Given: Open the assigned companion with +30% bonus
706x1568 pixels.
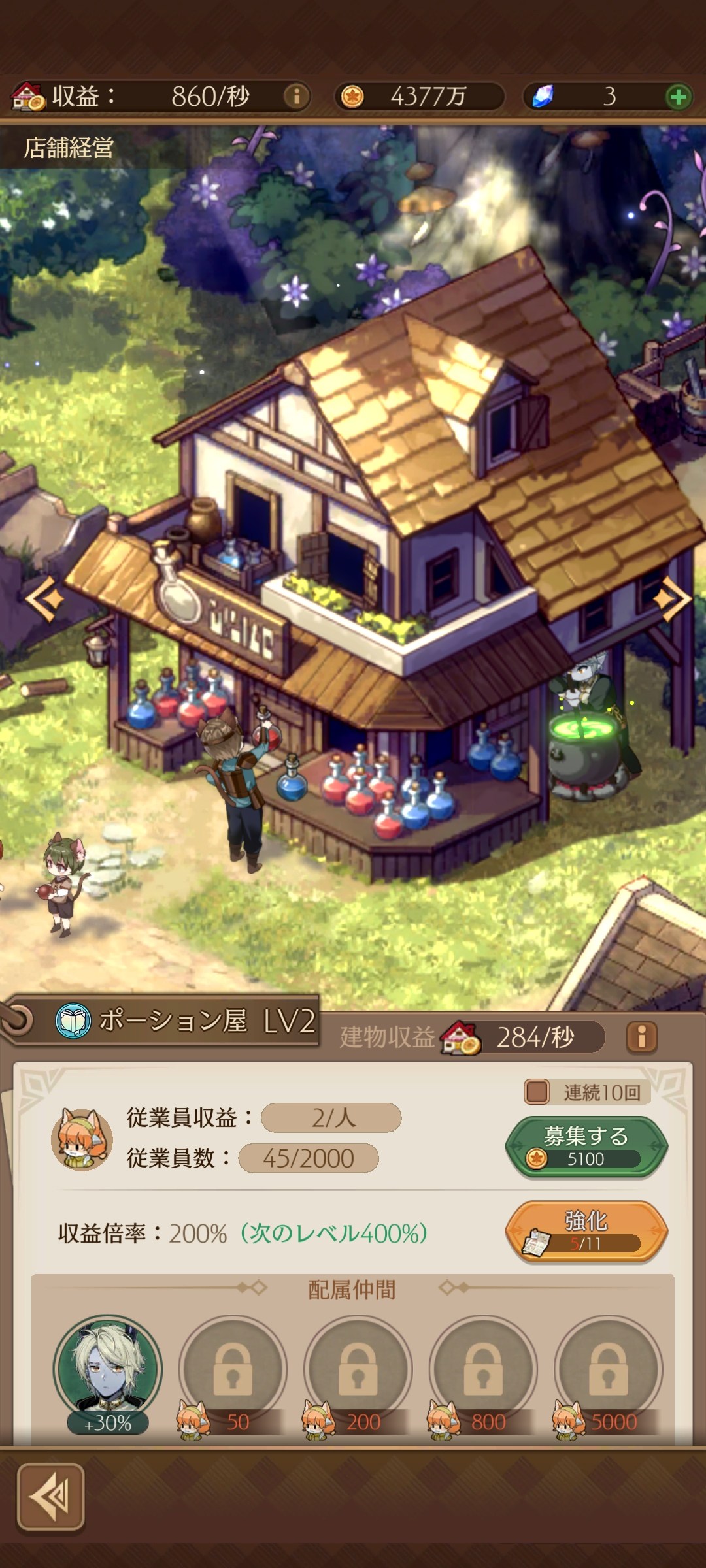Looking at the screenshot, I should (x=107, y=1369).
